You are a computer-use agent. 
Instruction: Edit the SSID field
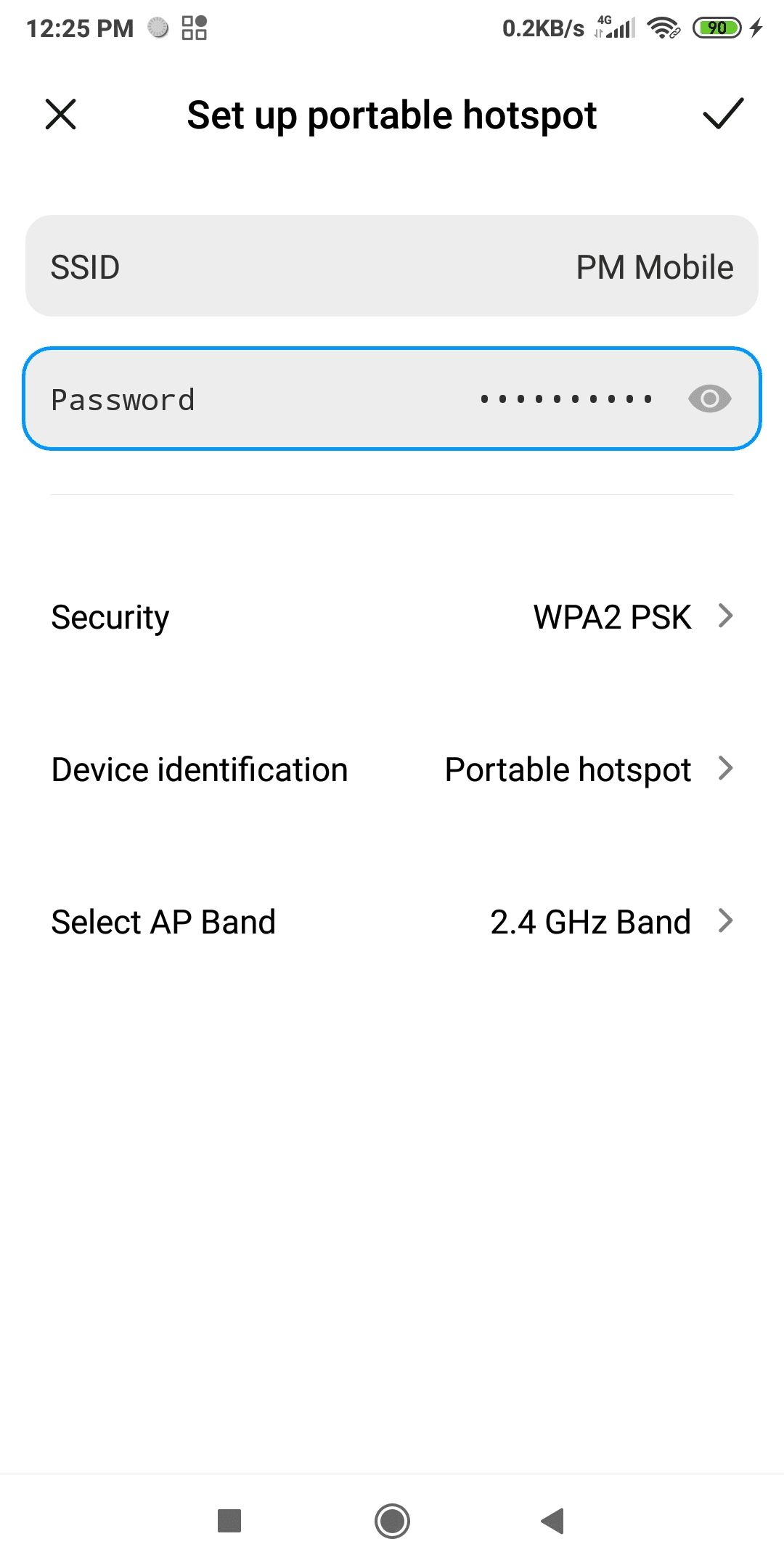tap(392, 266)
